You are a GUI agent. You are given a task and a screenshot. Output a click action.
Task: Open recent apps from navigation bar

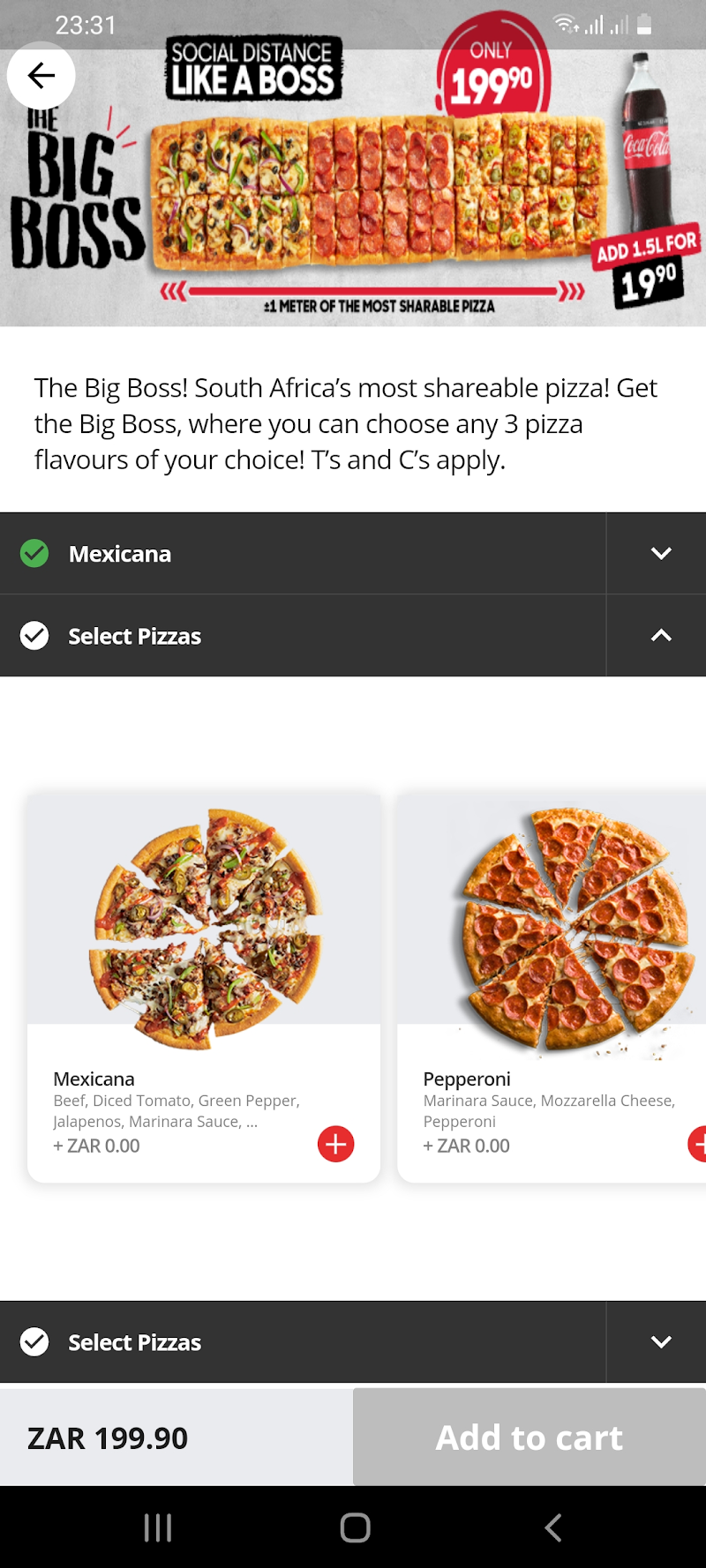point(158,1527)
